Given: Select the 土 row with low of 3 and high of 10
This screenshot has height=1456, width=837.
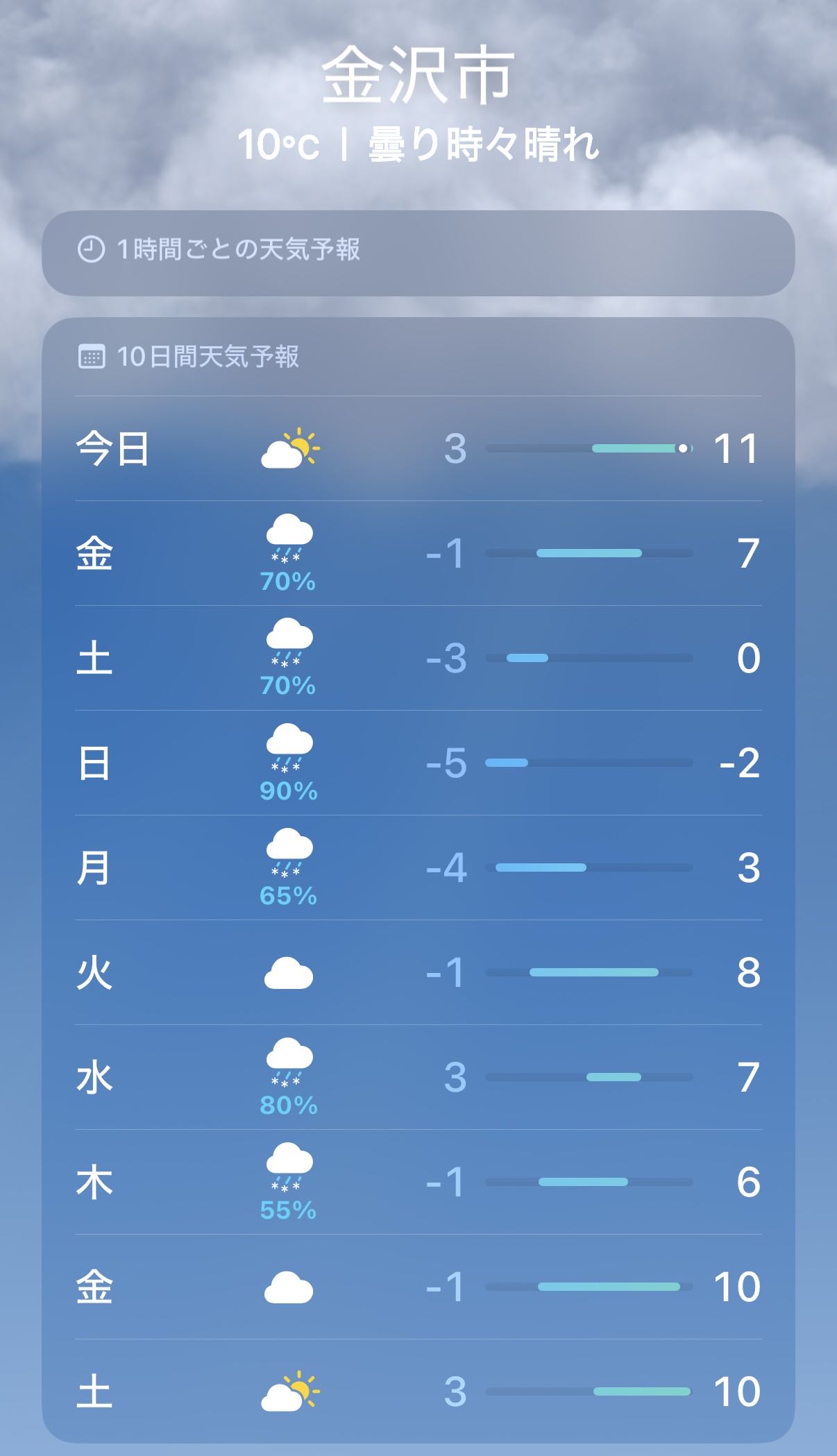Looking at the screenshot, I should tap(418, 1391).
